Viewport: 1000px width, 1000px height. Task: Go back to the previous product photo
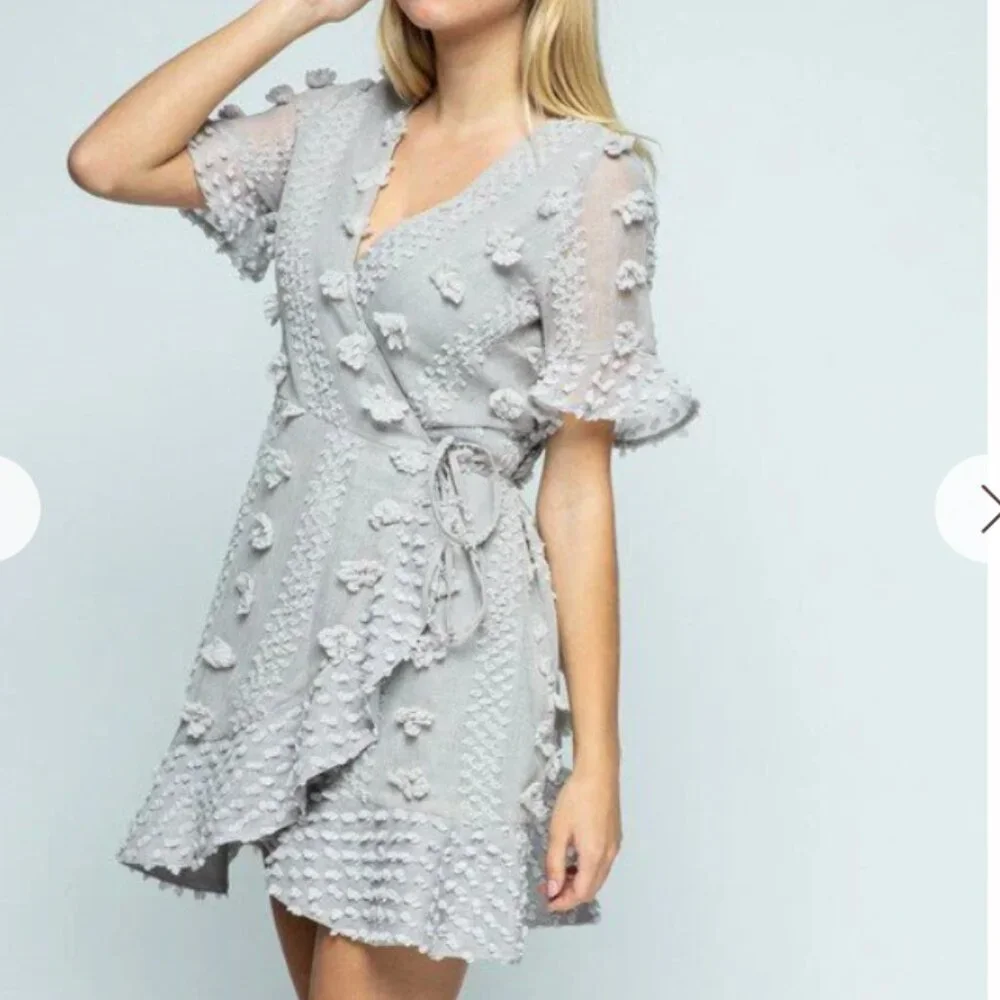coord(19,508)
